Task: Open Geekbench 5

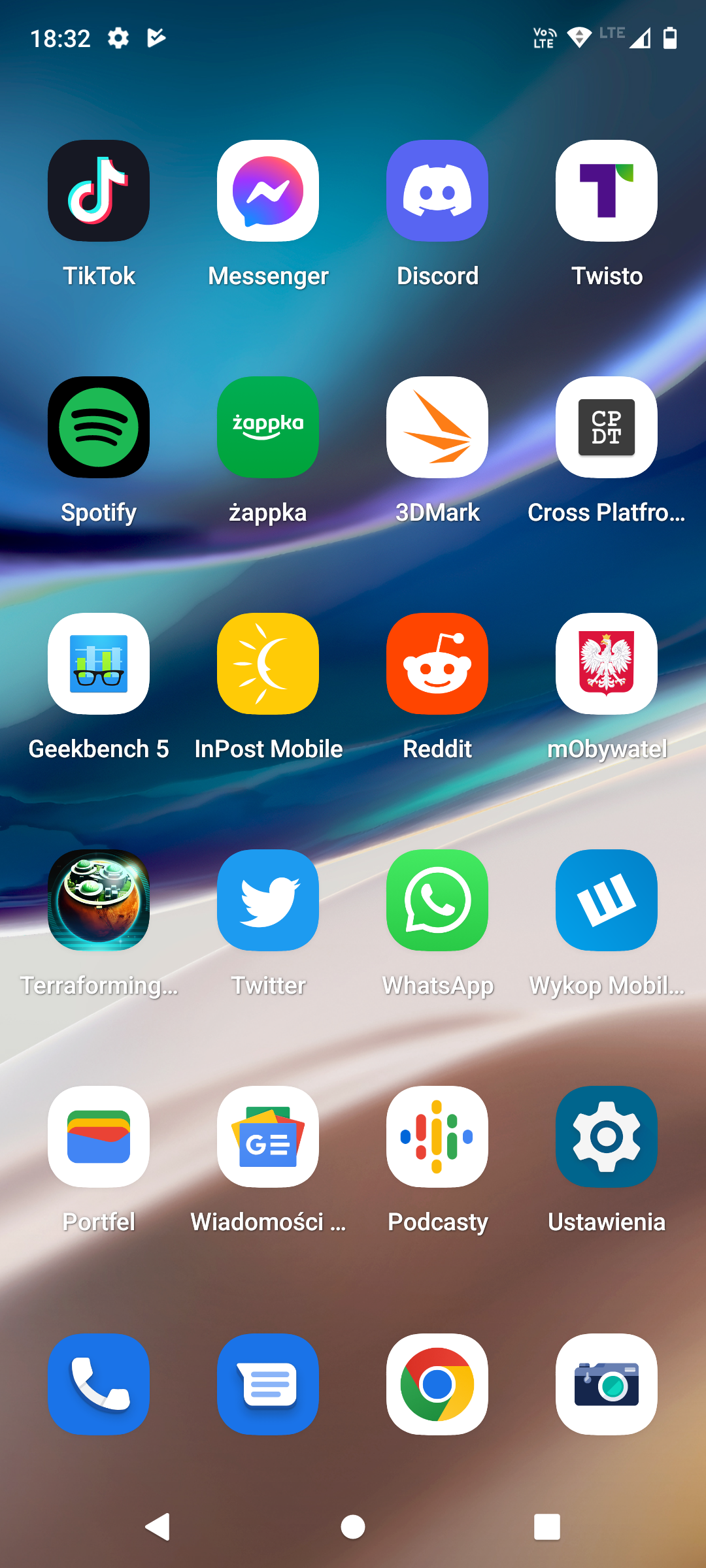Action: [x=99, y=664]
